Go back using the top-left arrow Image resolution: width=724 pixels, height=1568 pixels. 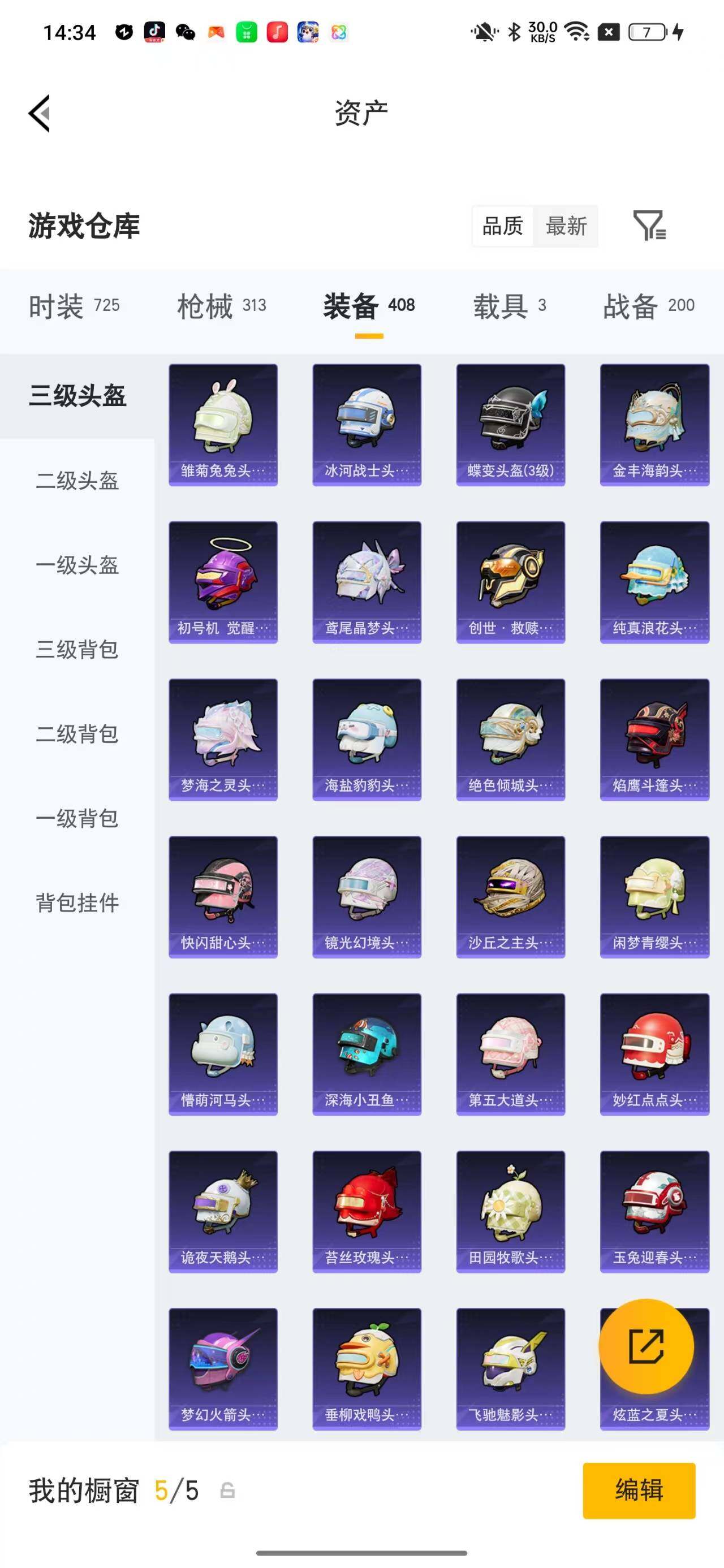[40, 113]
